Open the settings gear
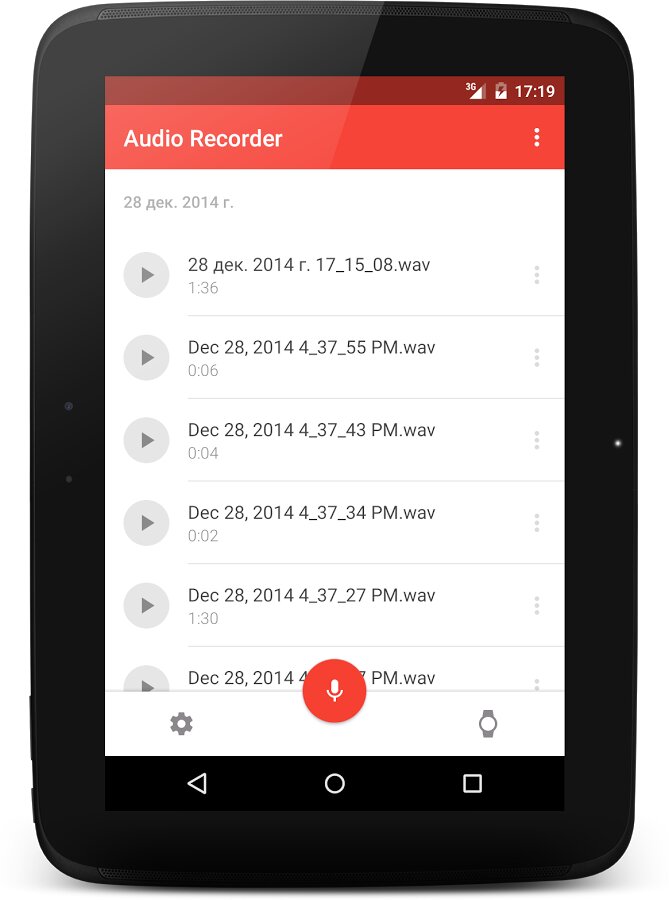 (x=181, y=724)
